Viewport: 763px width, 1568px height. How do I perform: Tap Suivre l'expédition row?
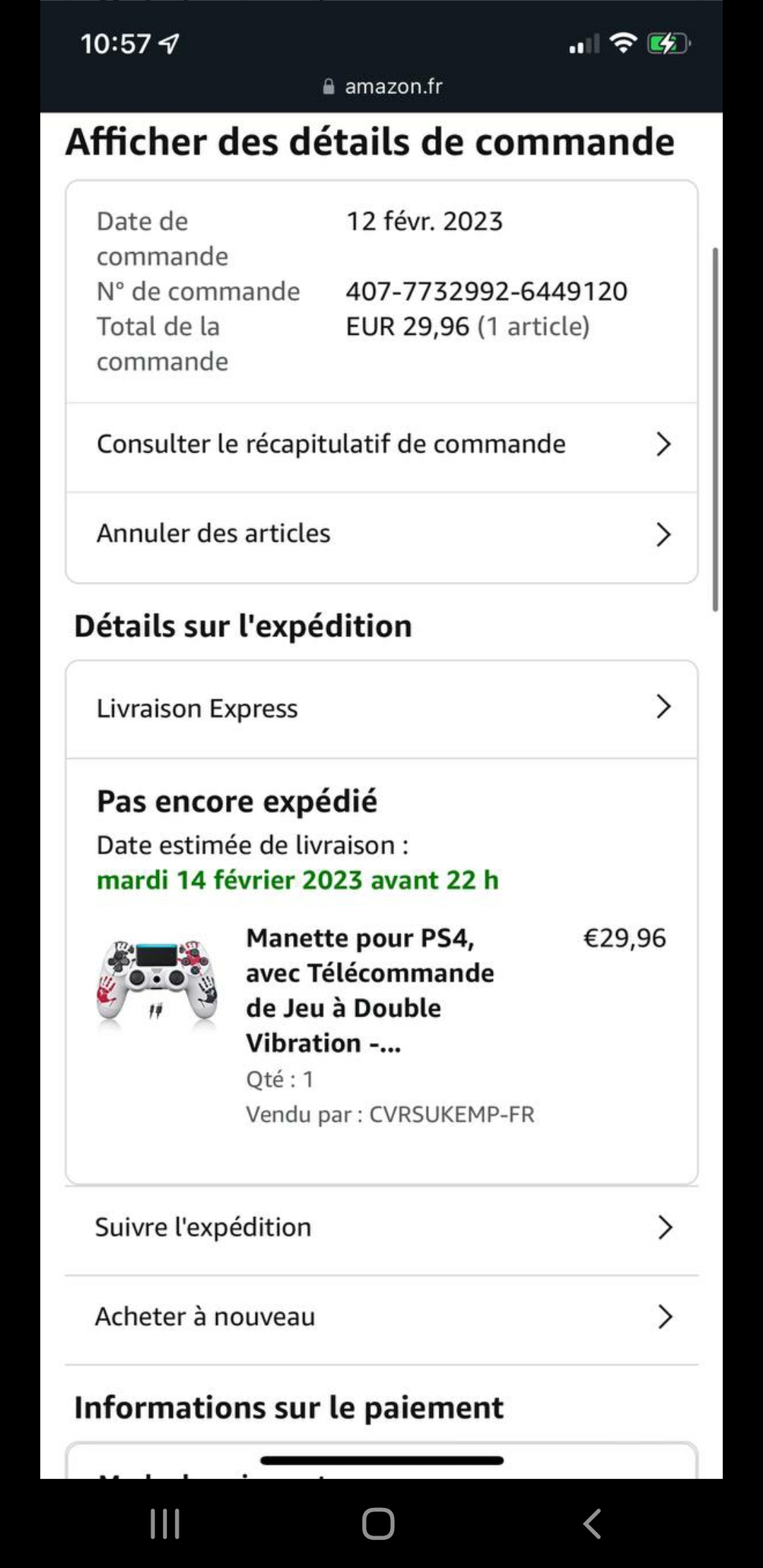pos(381,1228)
